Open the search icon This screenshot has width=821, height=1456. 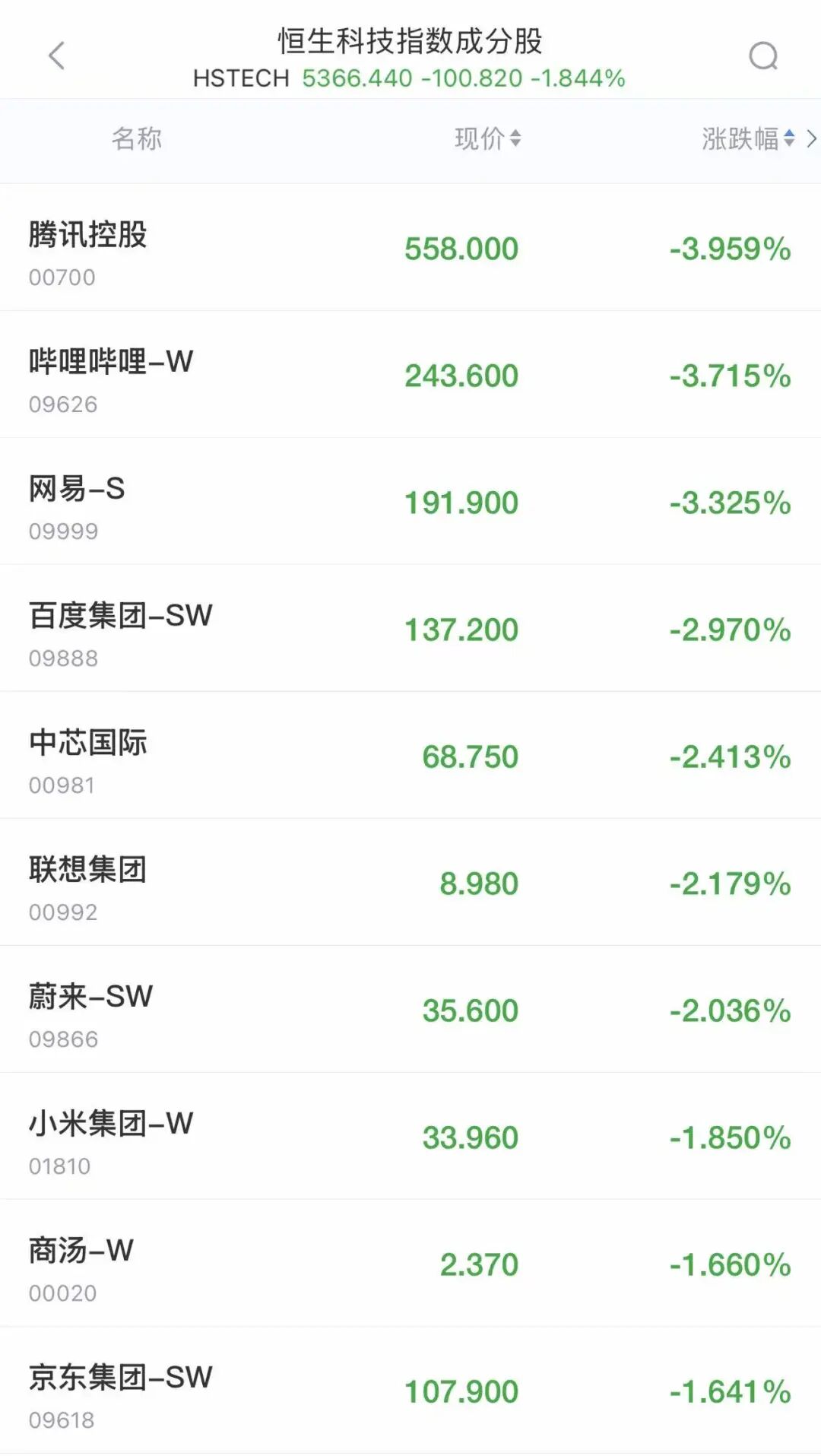(762, 56)
